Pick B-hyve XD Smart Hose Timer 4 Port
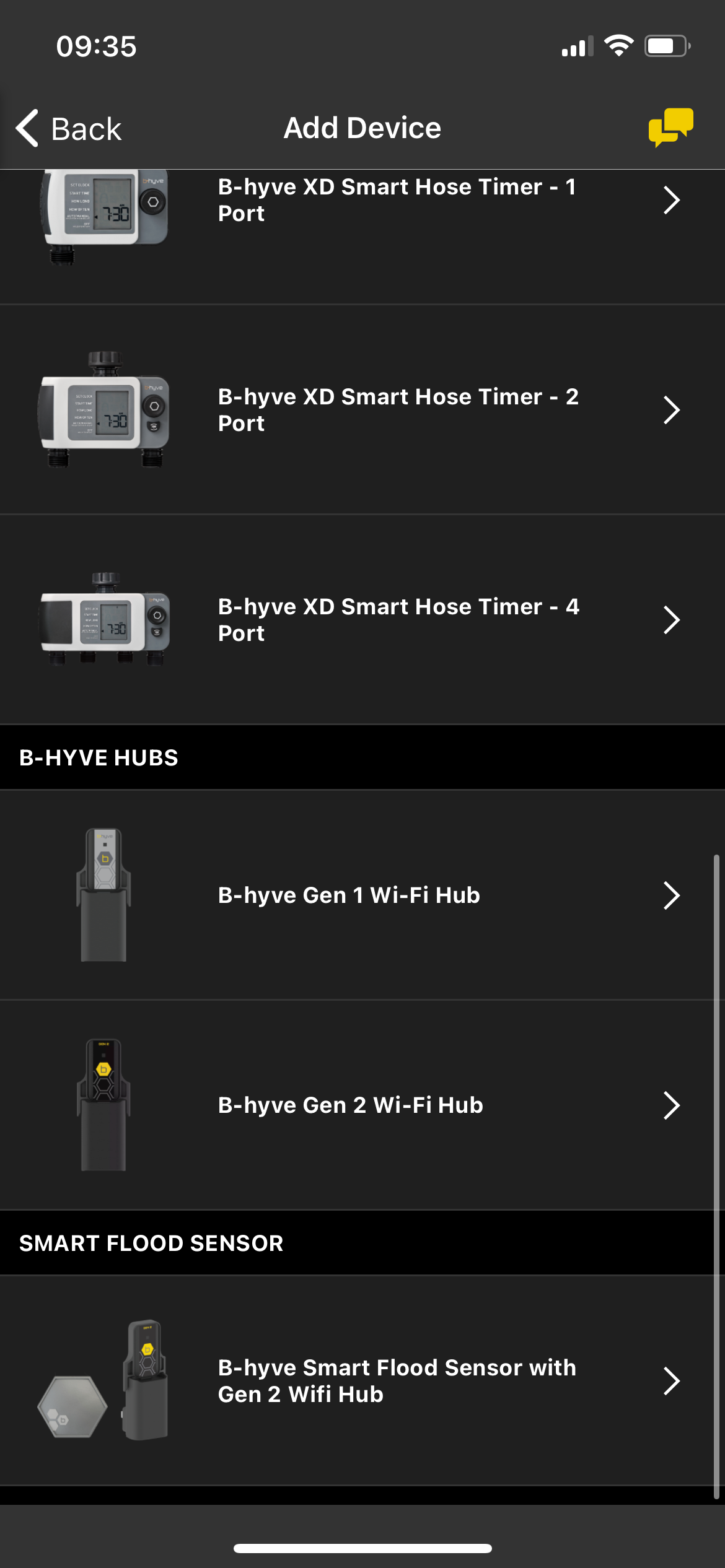 (397, 620)
